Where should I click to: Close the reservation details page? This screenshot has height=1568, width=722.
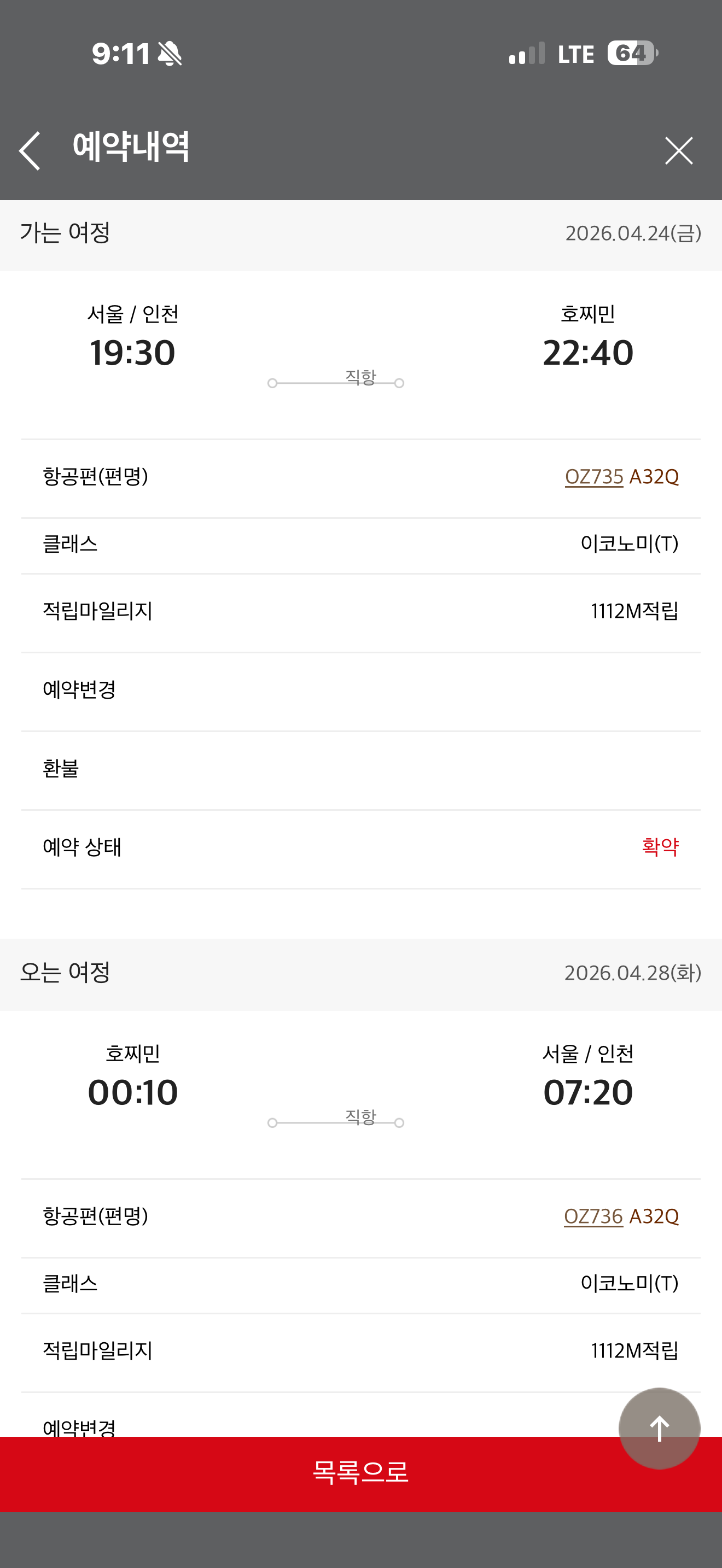[678, 150]
